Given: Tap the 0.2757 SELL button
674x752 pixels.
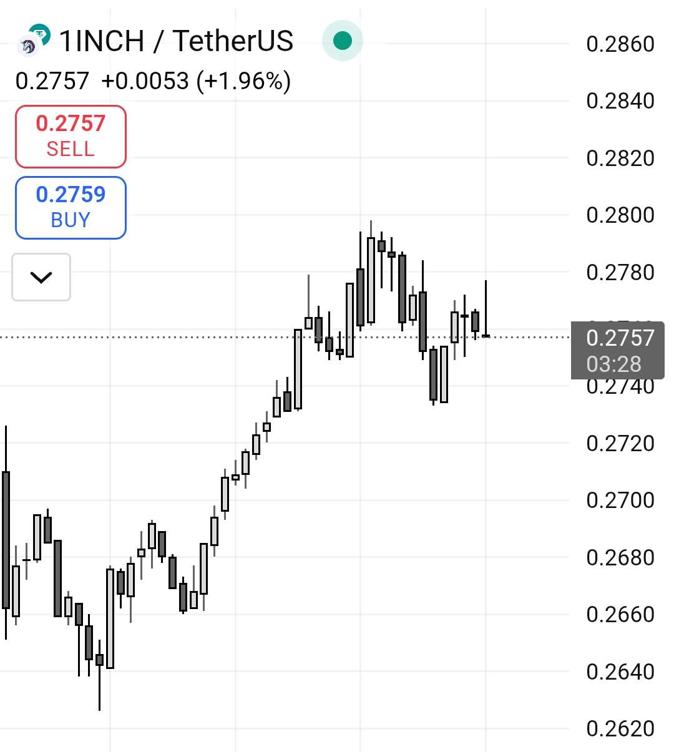Looking at the screenshot, I should tap(71, 136).
